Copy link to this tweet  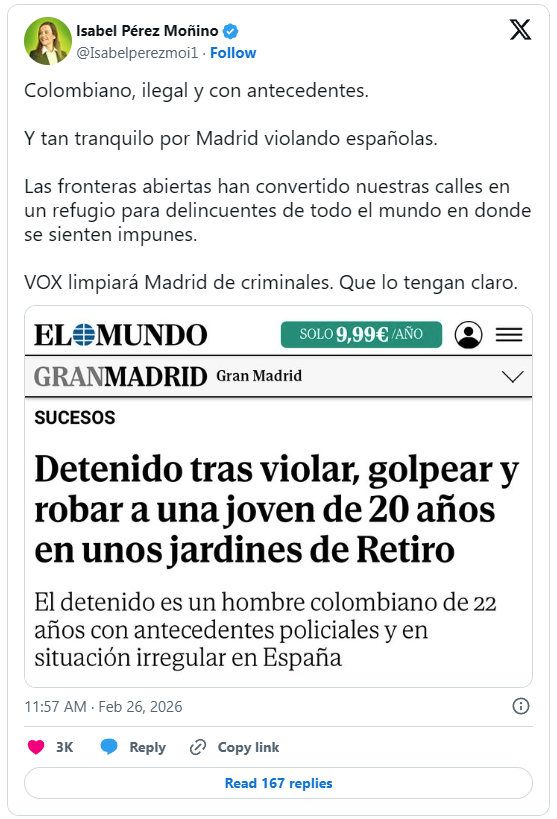[234, 747]
